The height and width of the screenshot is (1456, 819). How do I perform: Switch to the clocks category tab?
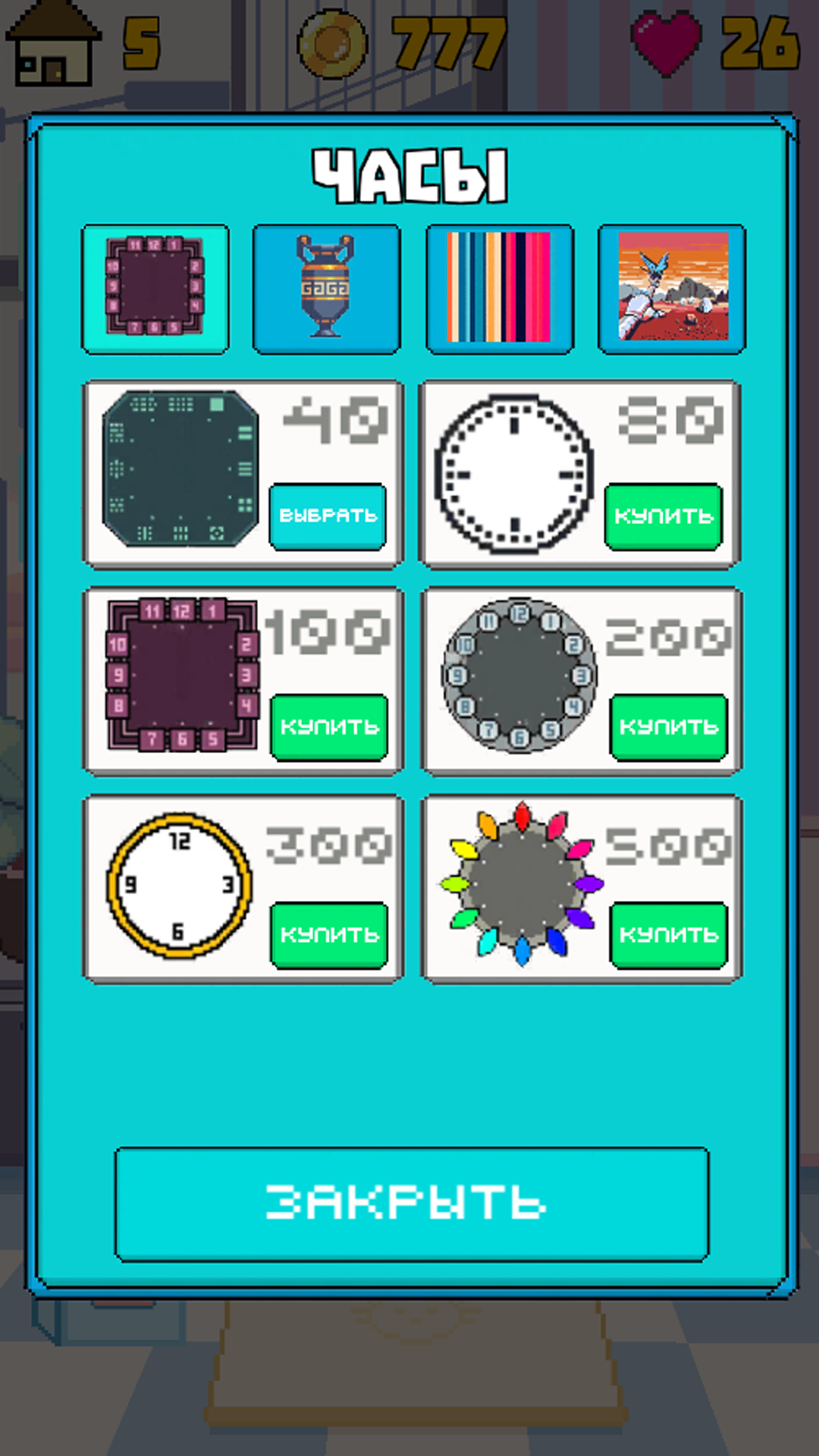[x=155, y=289]
